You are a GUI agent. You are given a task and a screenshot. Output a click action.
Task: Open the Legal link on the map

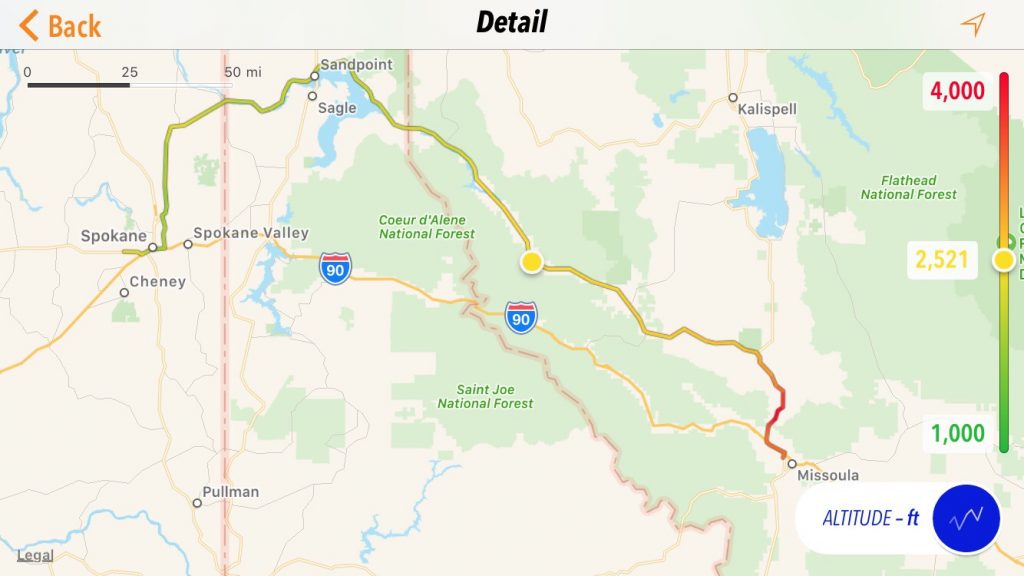click(x=35, y=556)
